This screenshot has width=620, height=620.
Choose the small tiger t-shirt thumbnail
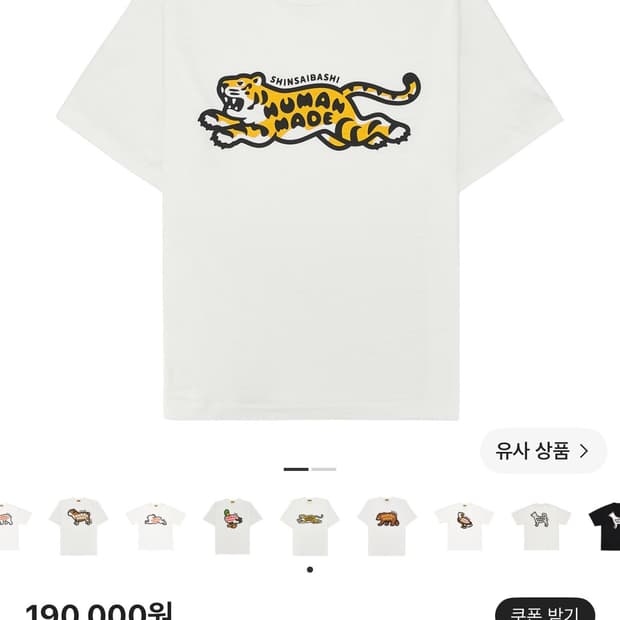310,526
